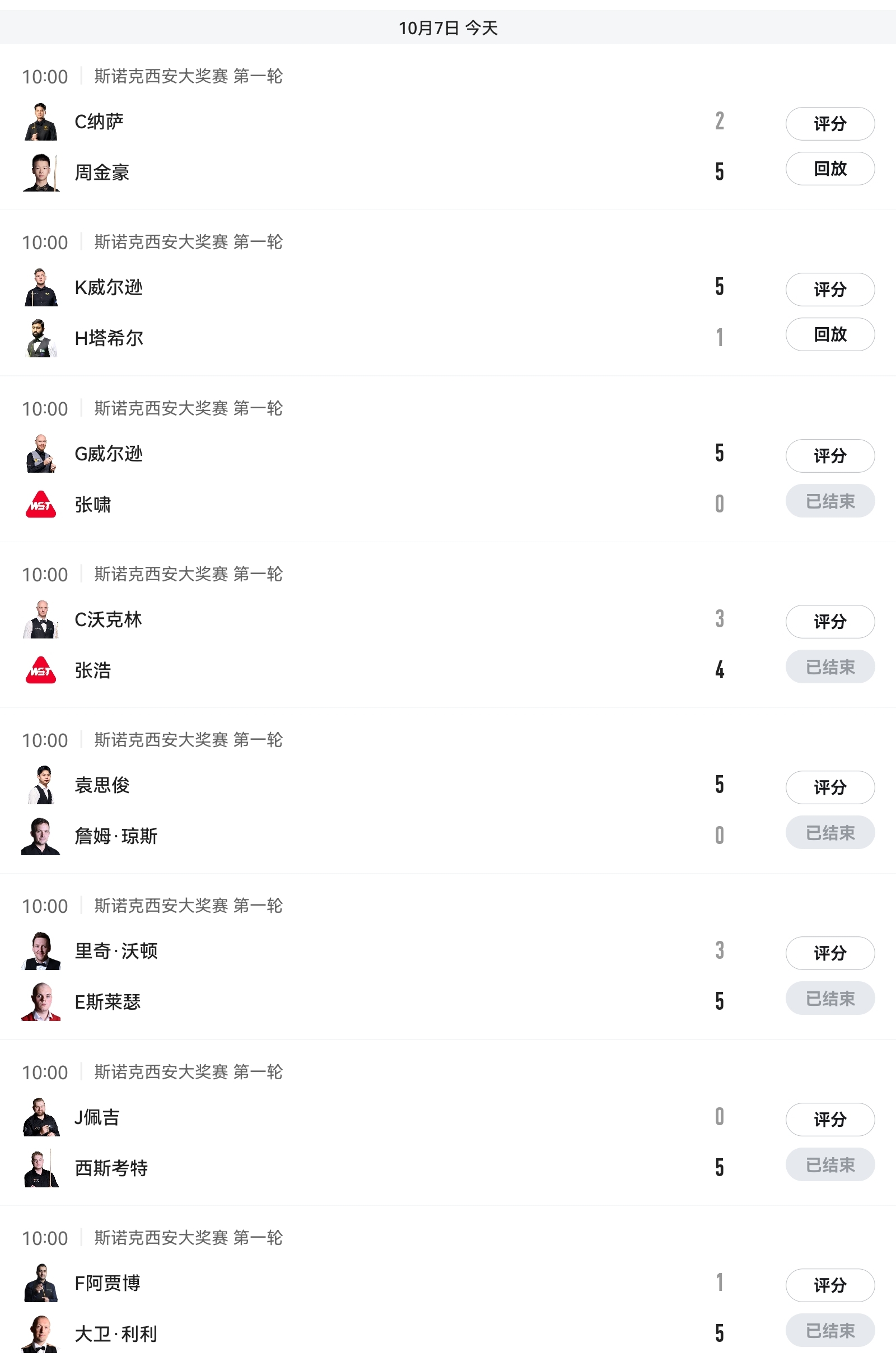Rate the K威尔逊 vs H塔希尔 match
The width and height of the screenshot is (896, 1366).
(x=829, y=289)
